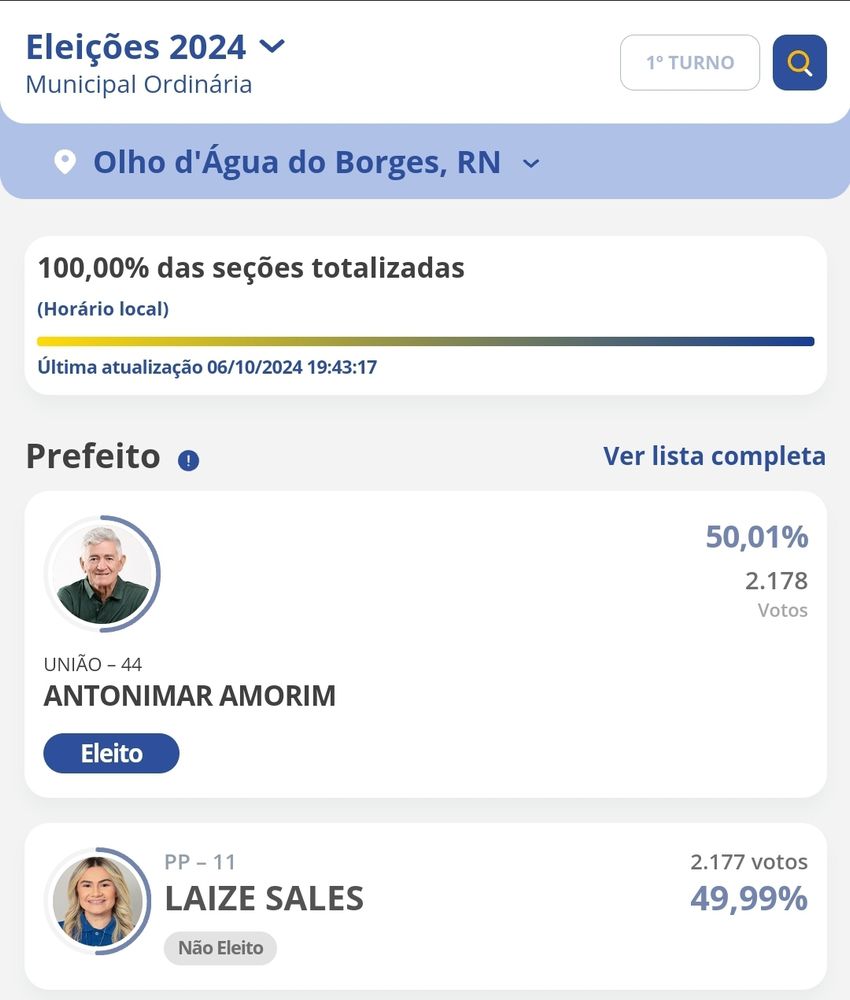The height and width of the screenshot is (1000, 850).
Task: Open the search magnifier button
Action: (x=799, y=63)
